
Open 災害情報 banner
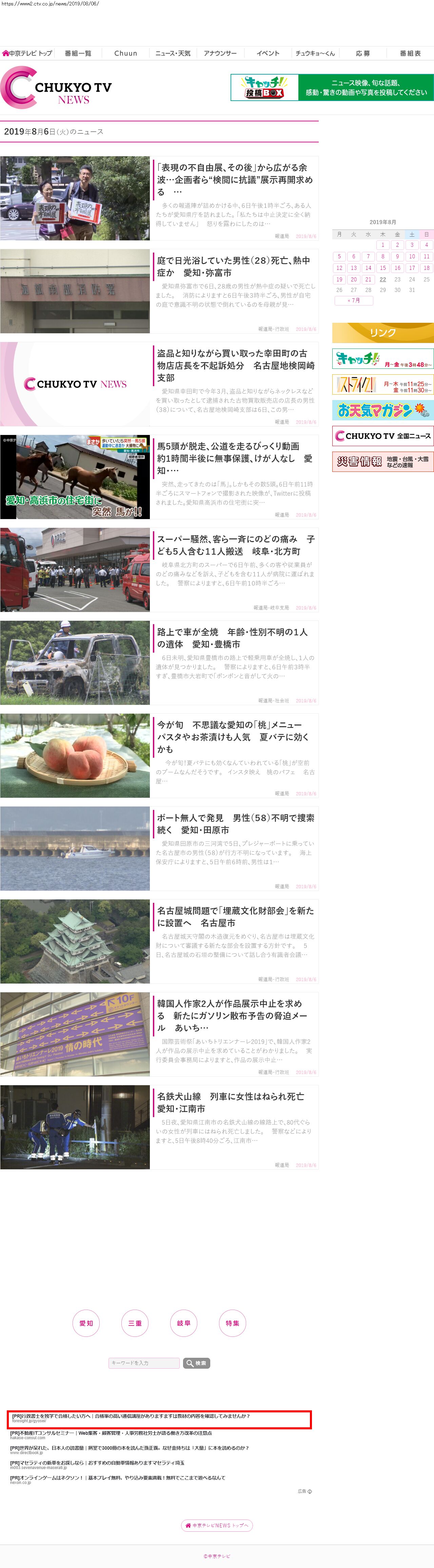click(383, 461)
